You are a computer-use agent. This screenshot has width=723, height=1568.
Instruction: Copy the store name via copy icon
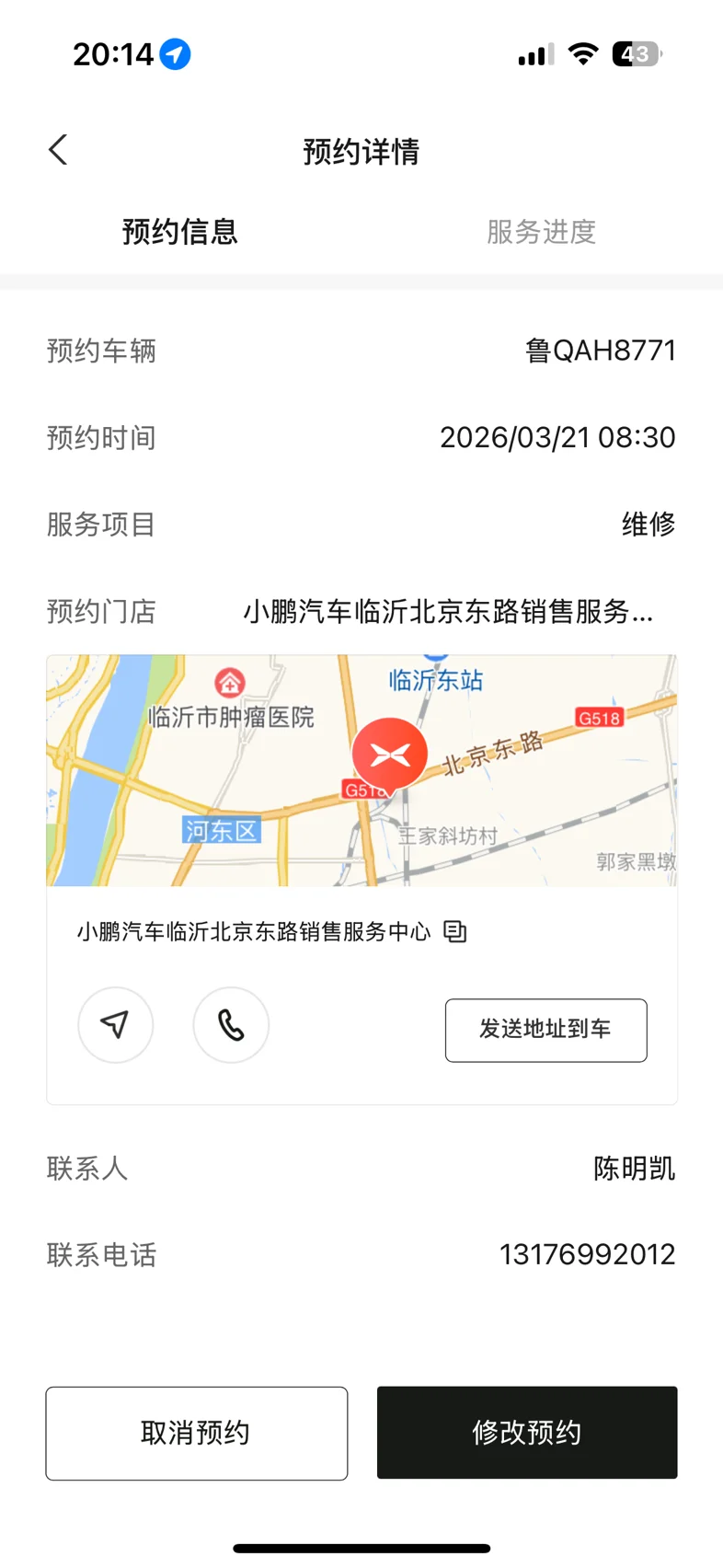(x=455, y=931)
